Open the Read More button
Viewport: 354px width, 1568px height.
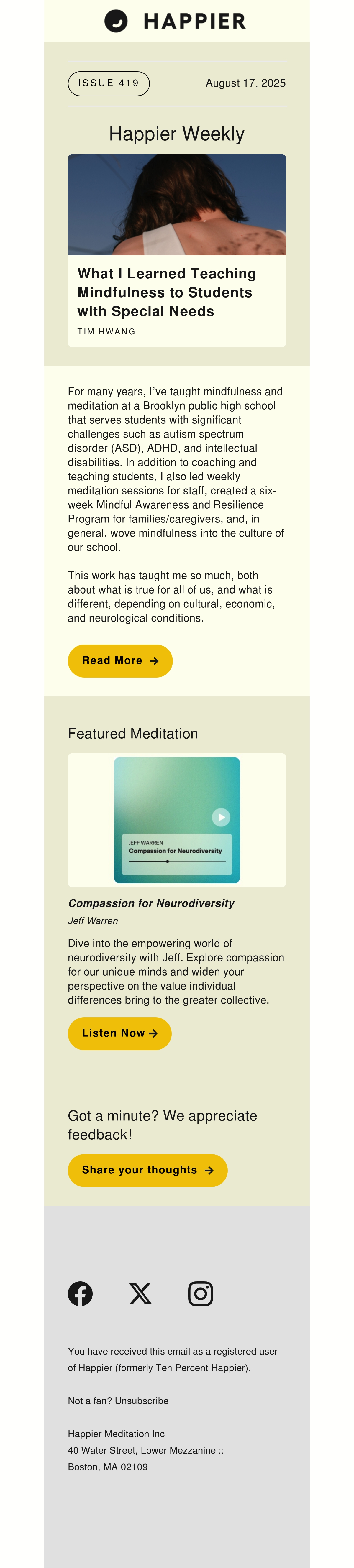pos(120,660)
